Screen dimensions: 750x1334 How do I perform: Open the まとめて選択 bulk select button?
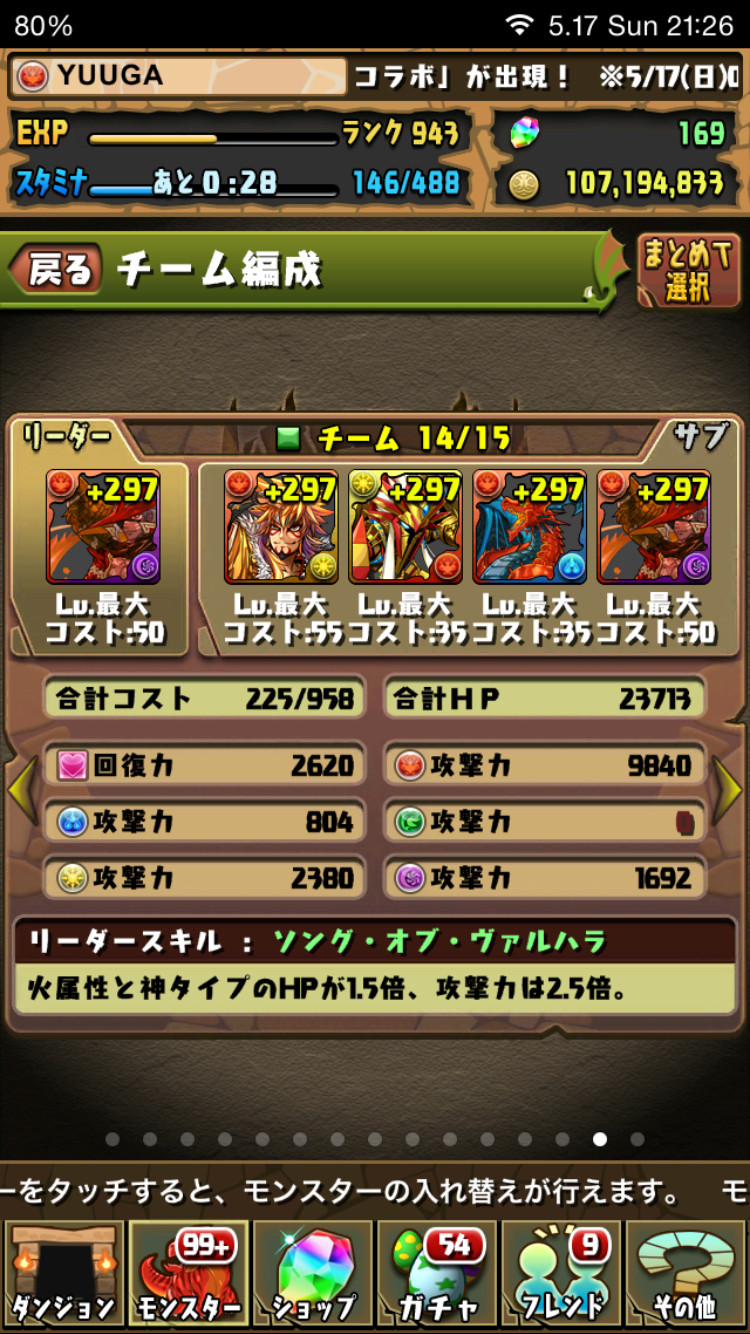(687, 270)
